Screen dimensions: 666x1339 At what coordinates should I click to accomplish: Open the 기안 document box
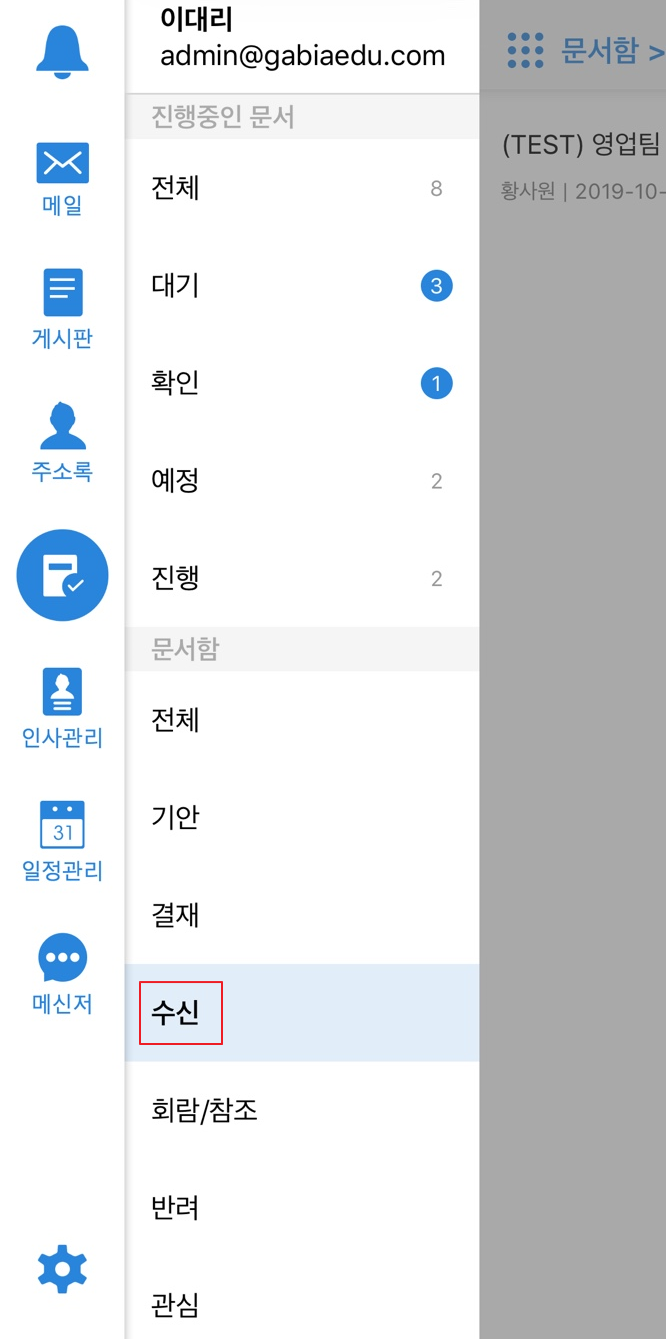point(302,817)
